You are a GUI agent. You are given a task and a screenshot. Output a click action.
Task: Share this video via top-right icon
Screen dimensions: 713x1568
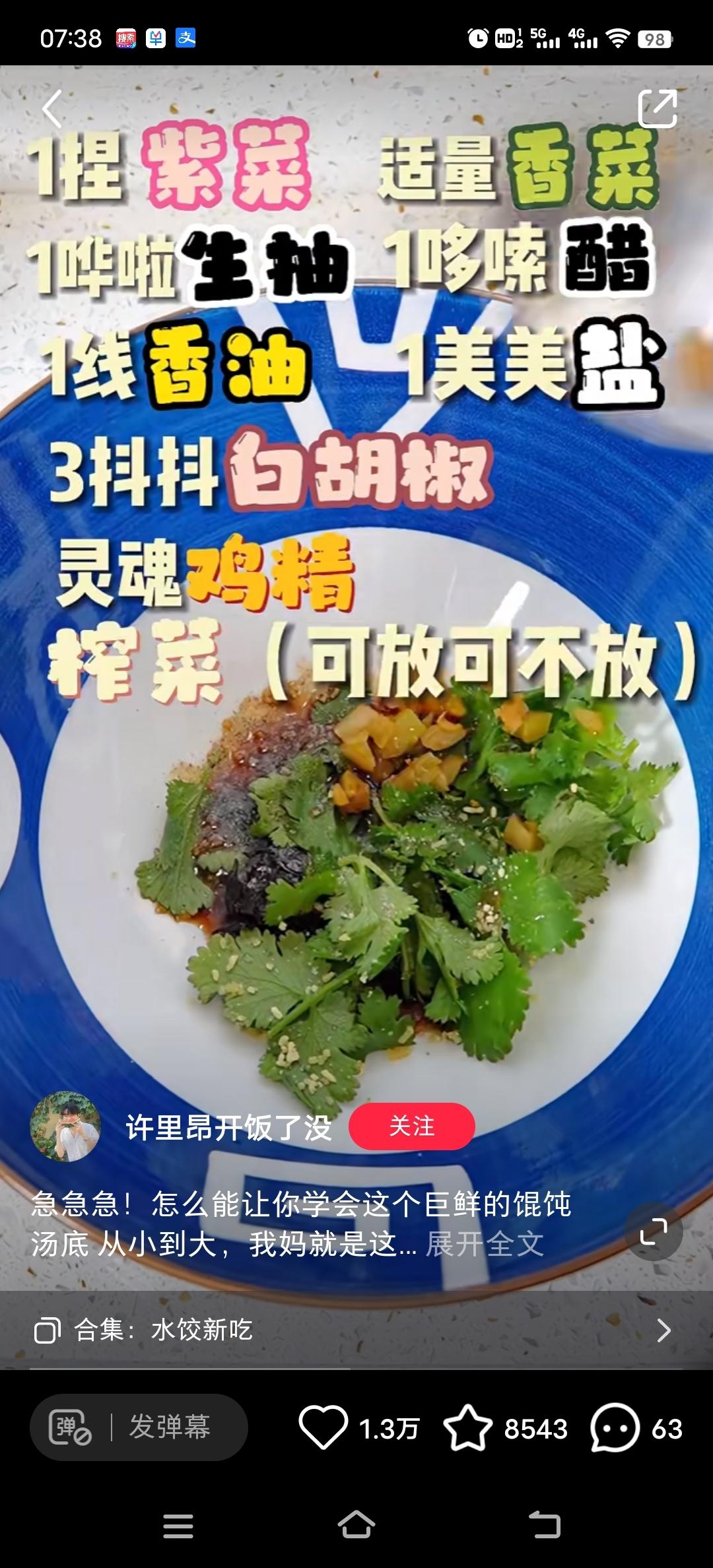(x=658, y=109)
